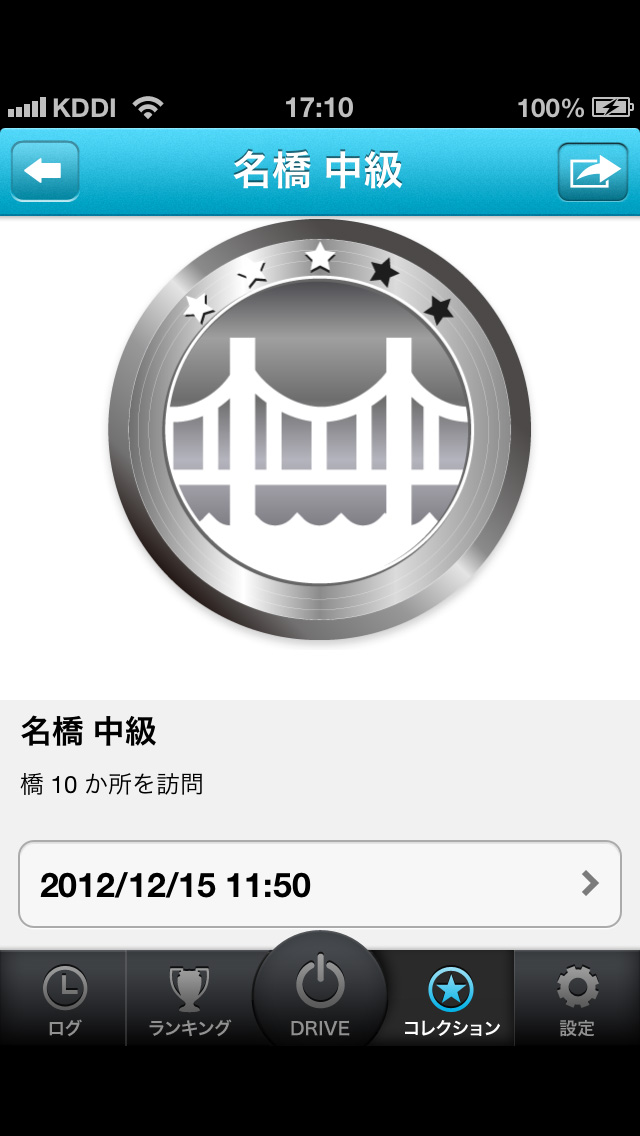Screen dimensions: 640x1136
Task: Open the 2012/12/15 11:50 entry
Action: (320, 884)
